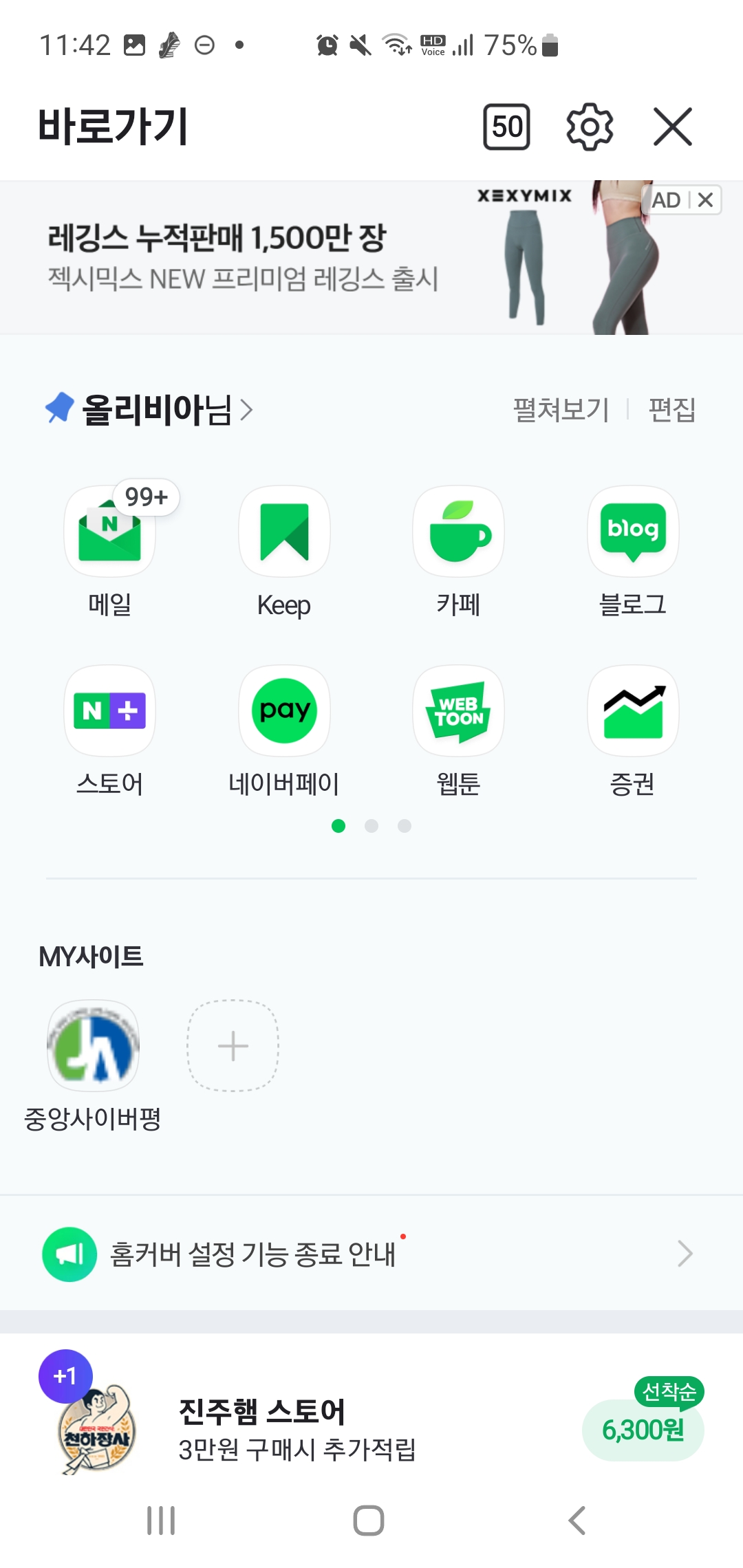Switch to the second shortcut page dot
Viewport: 743px width, 1568px height.
371,827
